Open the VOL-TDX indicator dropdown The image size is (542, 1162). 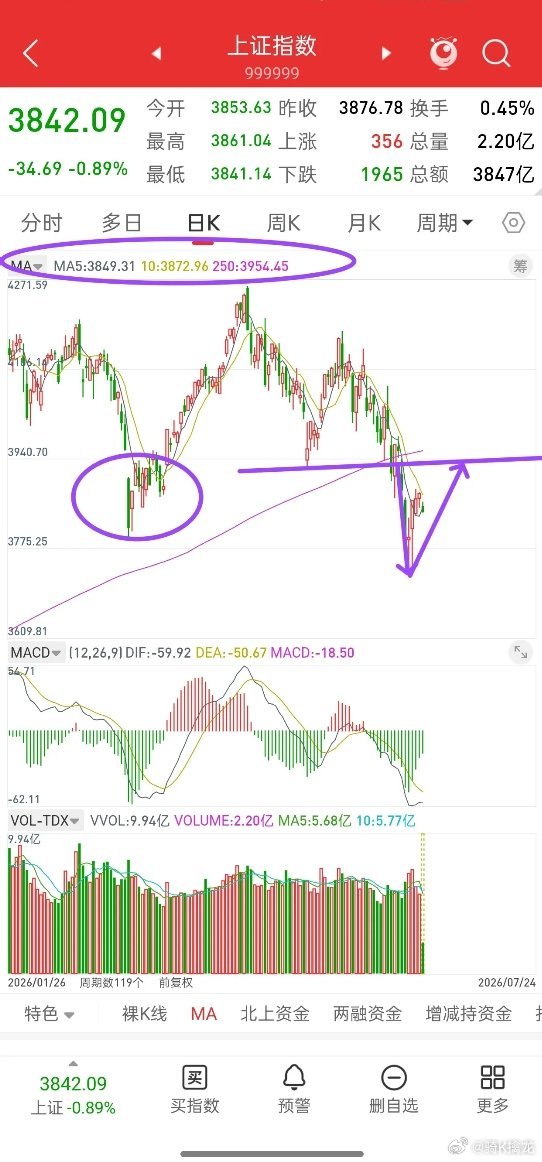tap(46, 820)
